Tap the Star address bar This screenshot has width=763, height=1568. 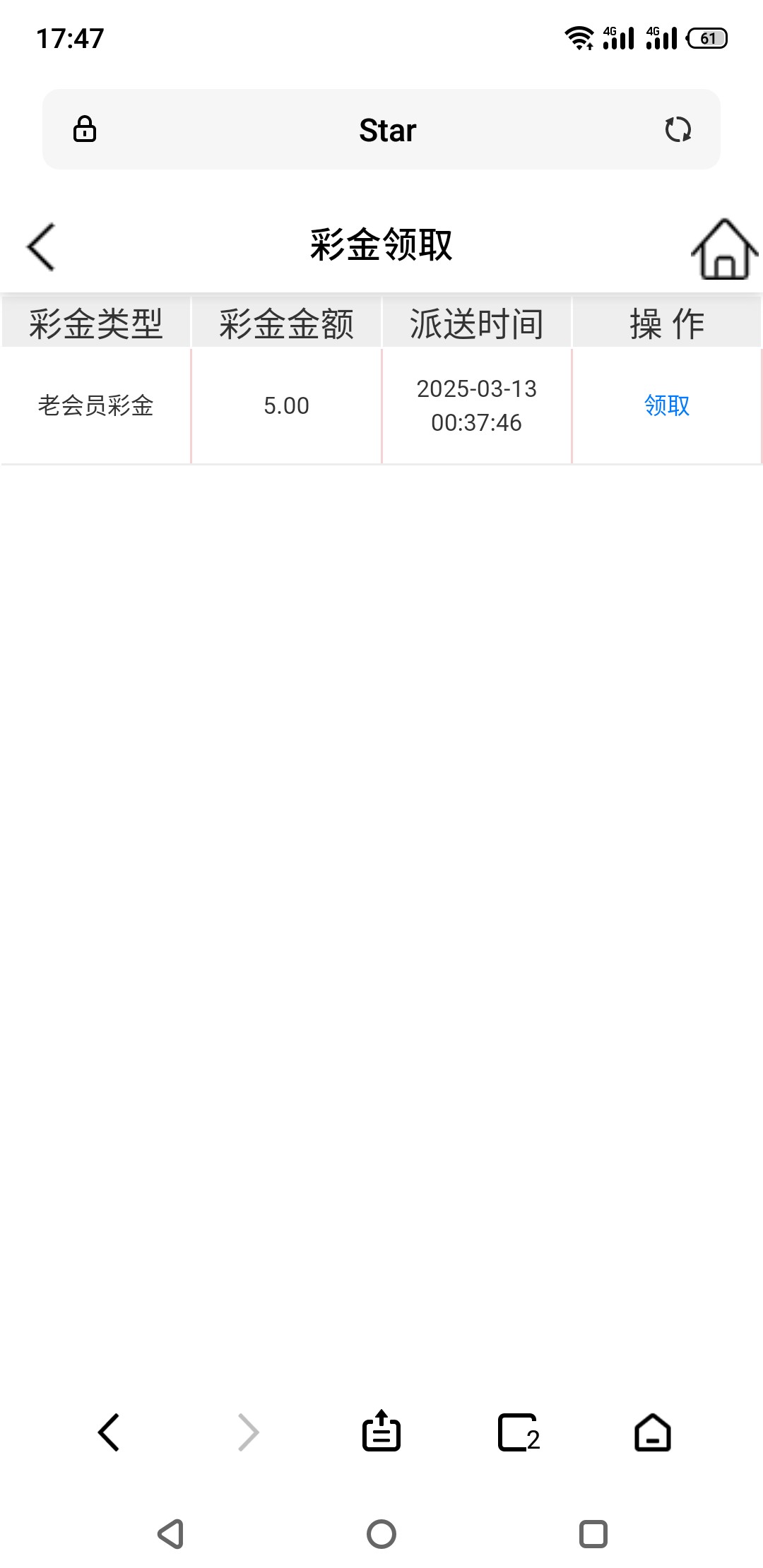point(381,129)
